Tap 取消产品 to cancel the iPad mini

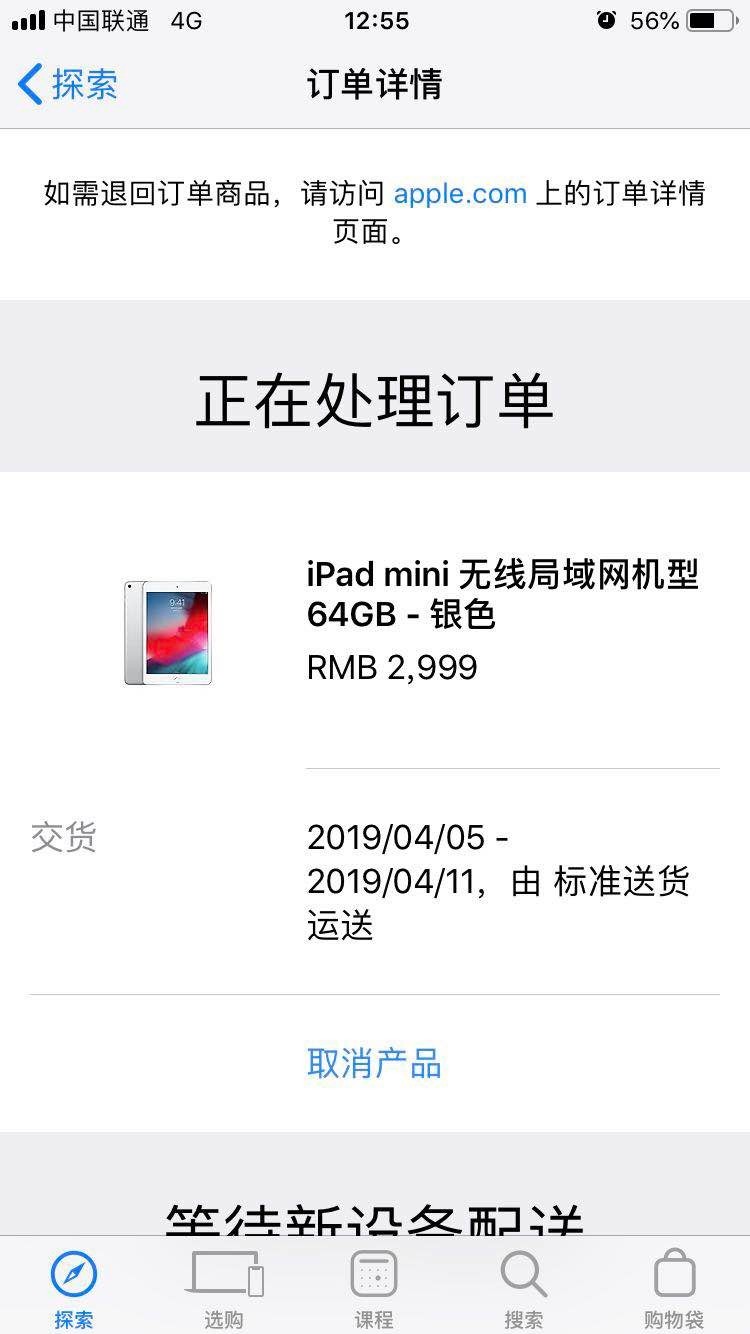click(374, 1063)
